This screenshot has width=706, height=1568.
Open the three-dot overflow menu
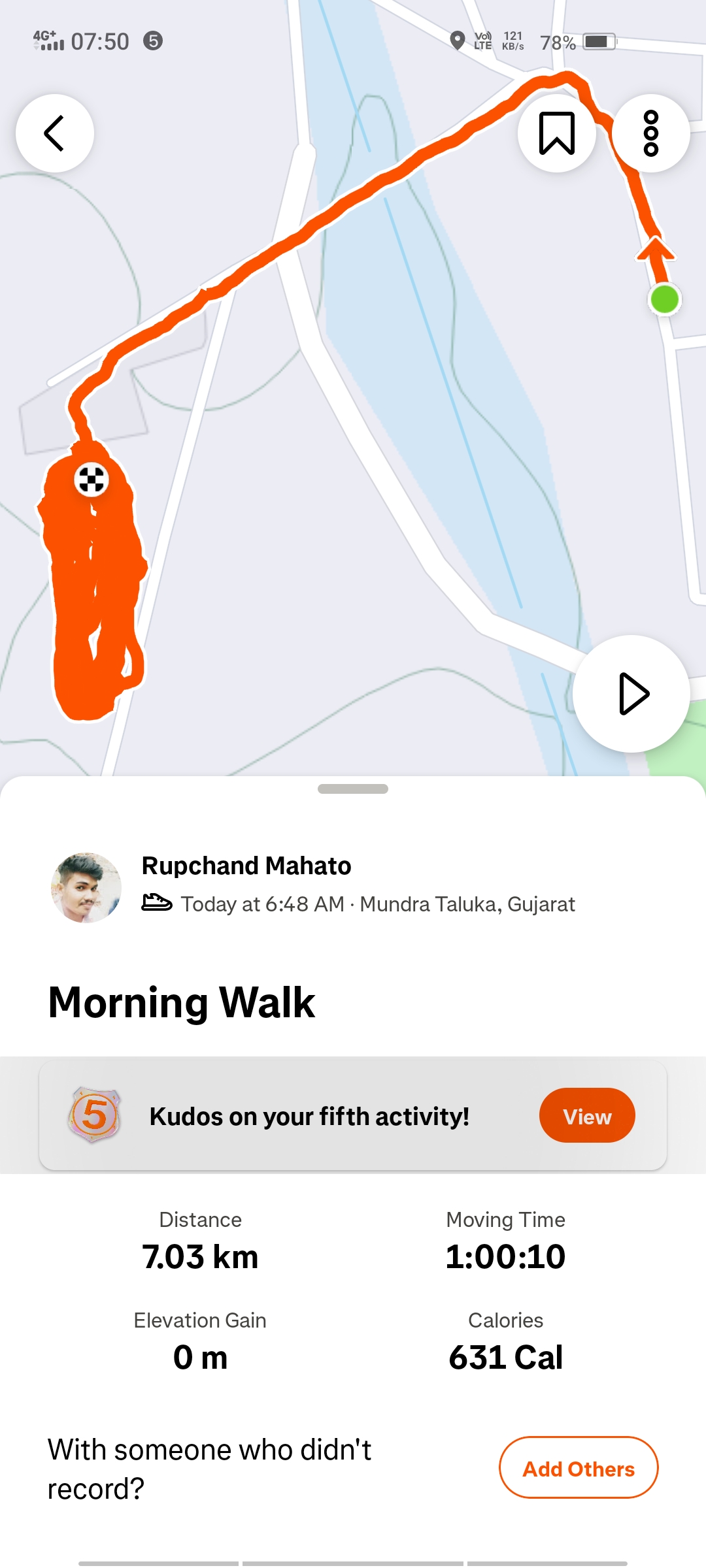click(650, 133)
